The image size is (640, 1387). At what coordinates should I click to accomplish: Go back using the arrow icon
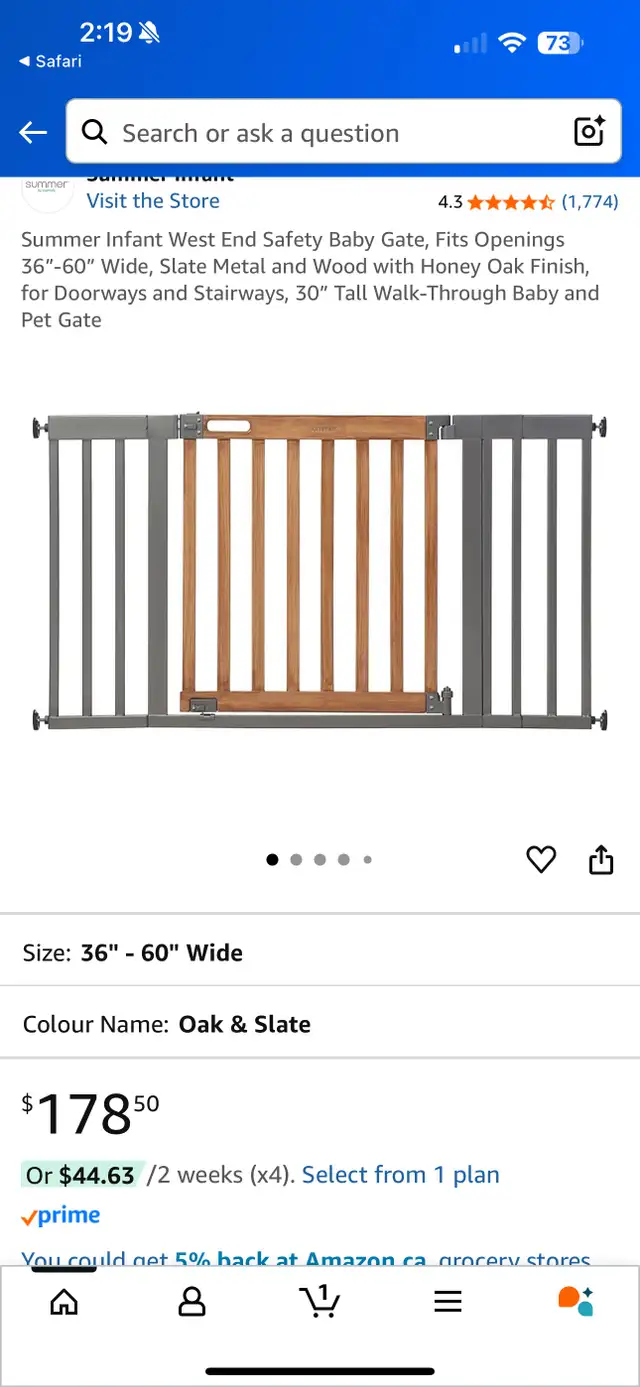coord(33,132)
